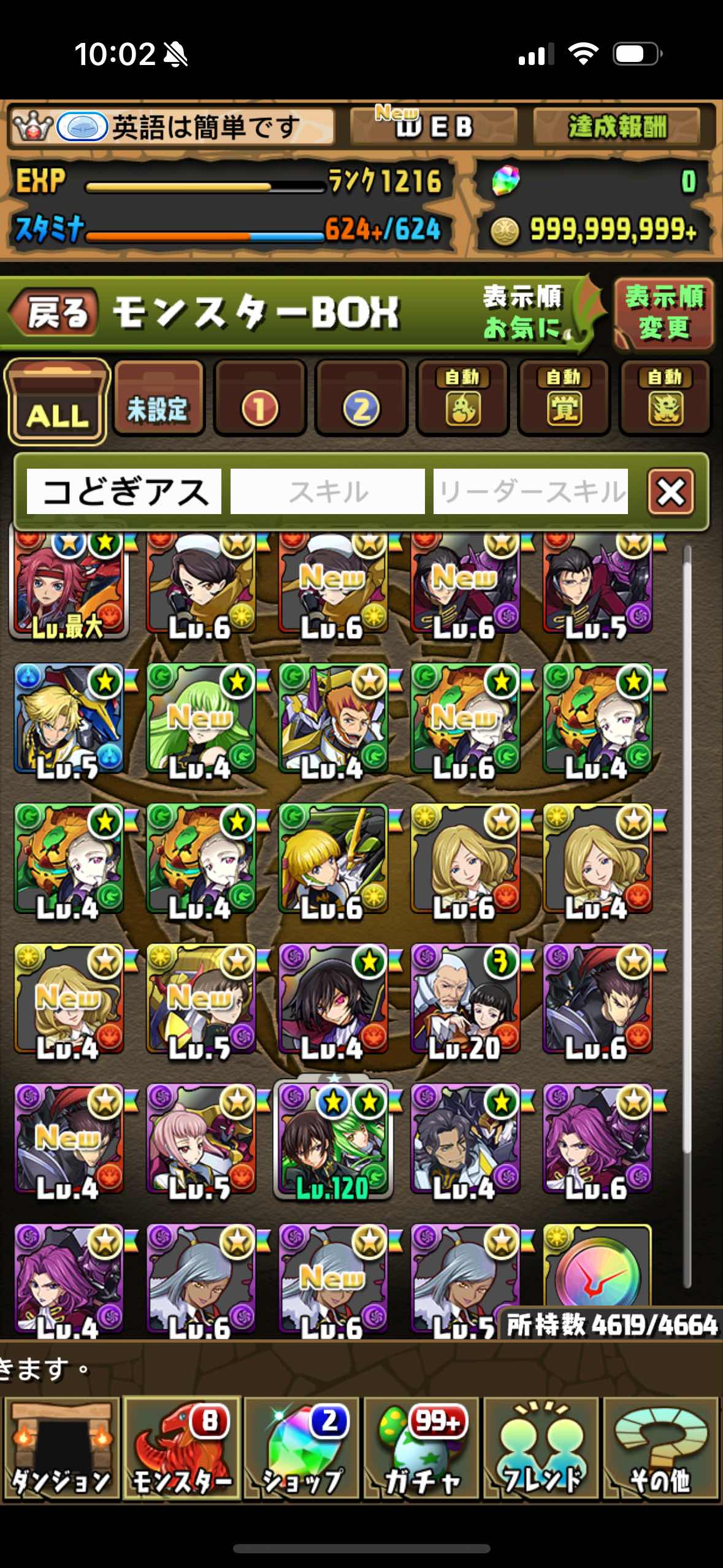The height and width of the screenshot is (1568, 723).
Task: Open the その他 tab
Action: pos(660,1449)
